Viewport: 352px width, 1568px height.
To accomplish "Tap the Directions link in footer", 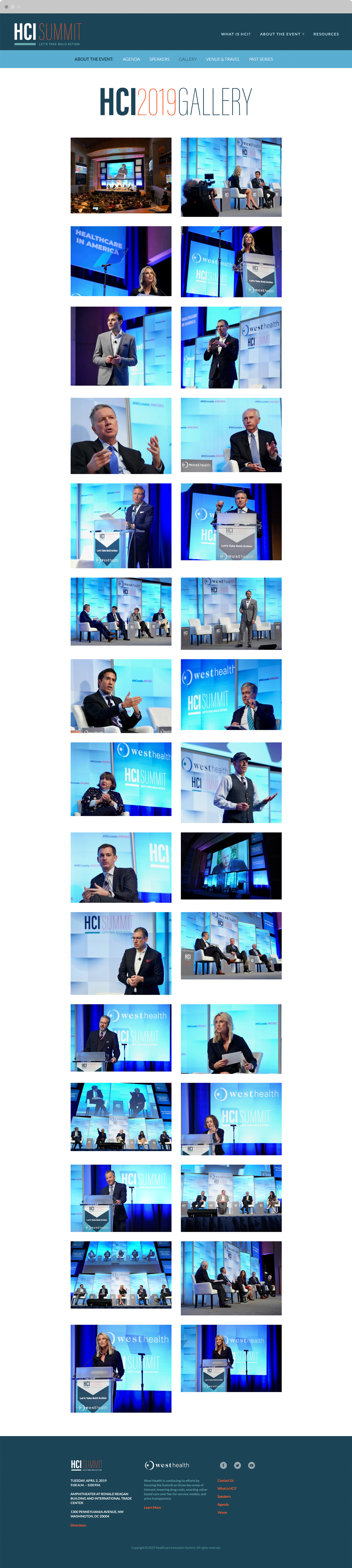I will 78,1525.
